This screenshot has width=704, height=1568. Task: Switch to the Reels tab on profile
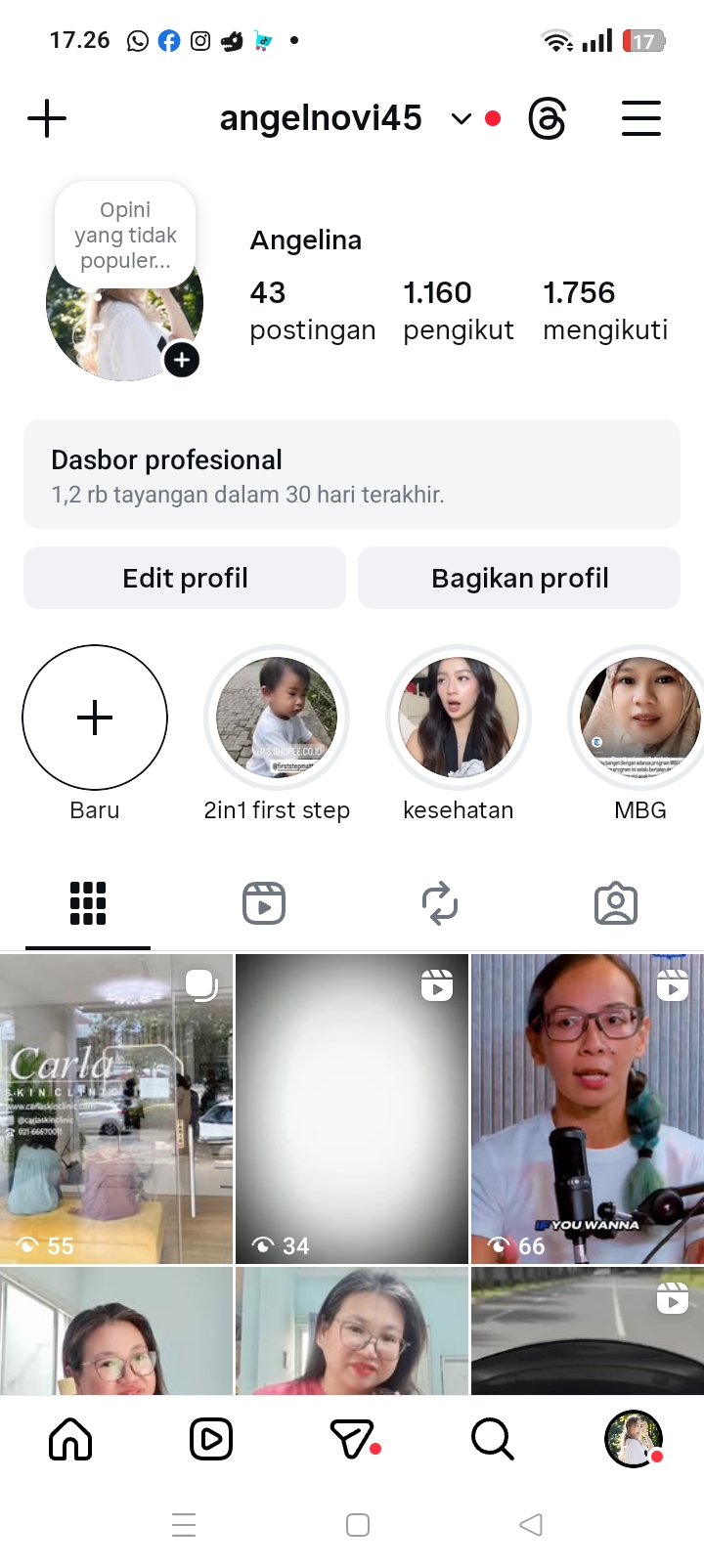click(264, 903)
